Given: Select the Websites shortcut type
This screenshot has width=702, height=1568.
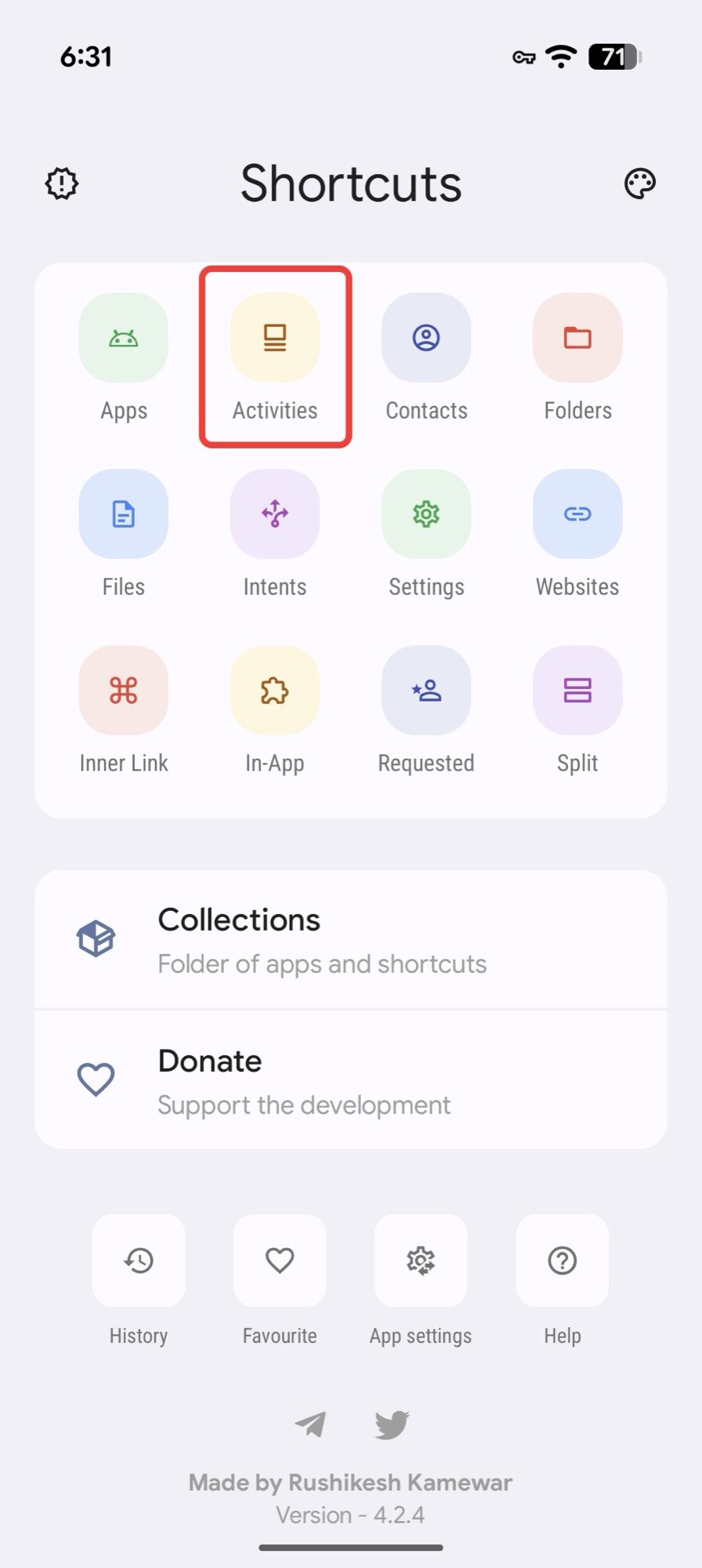Looking at the screenshot, I should click(x=577, y=514).
